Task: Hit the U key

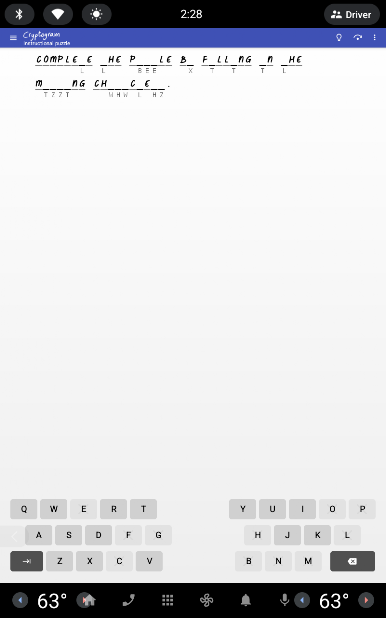Action: pos(272,509)
